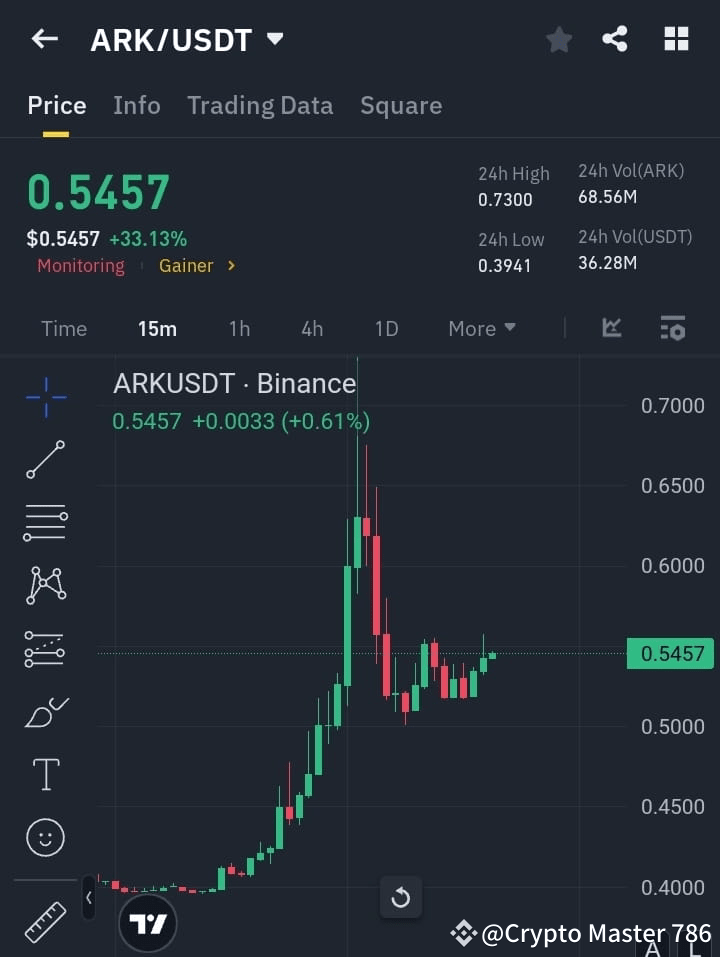Open the indicators settings icon

click(672, 328)
